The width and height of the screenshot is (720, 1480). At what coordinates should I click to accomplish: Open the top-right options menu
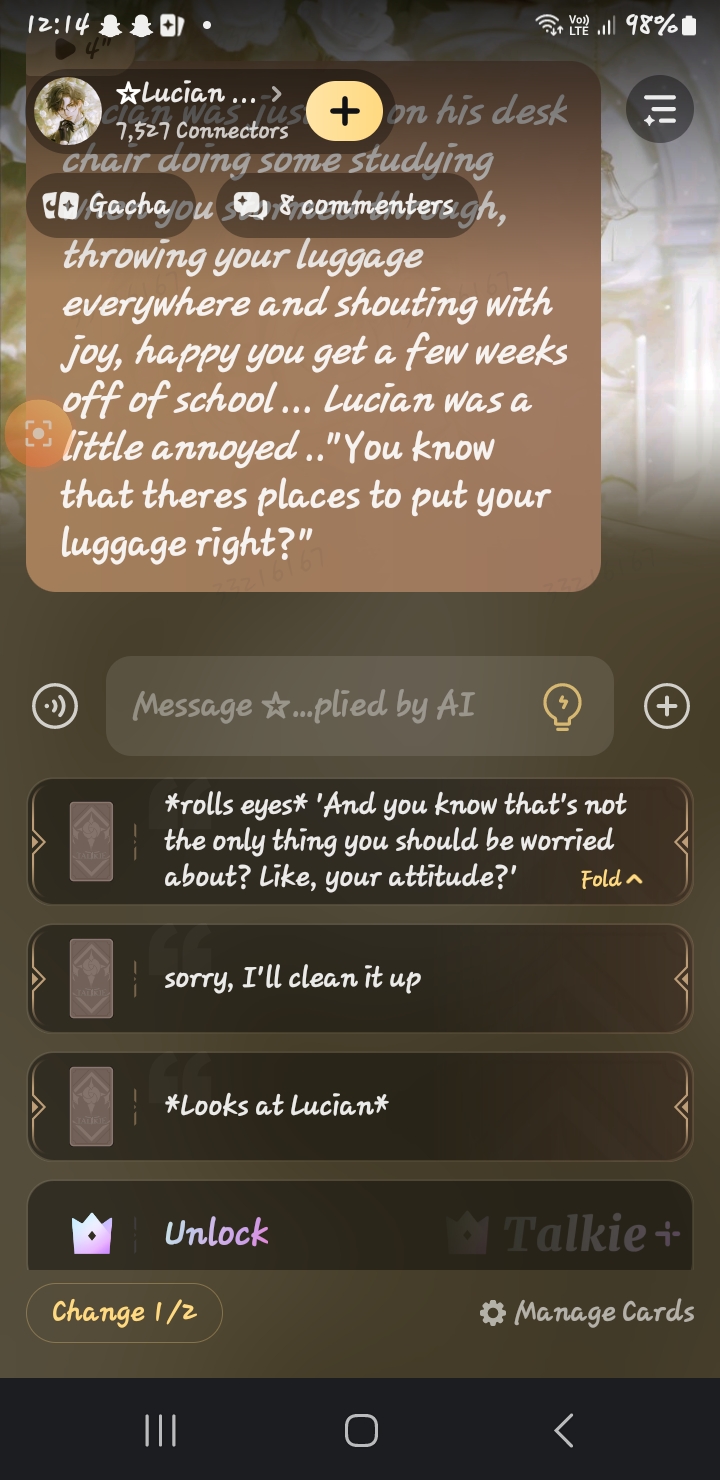(659, 109)
